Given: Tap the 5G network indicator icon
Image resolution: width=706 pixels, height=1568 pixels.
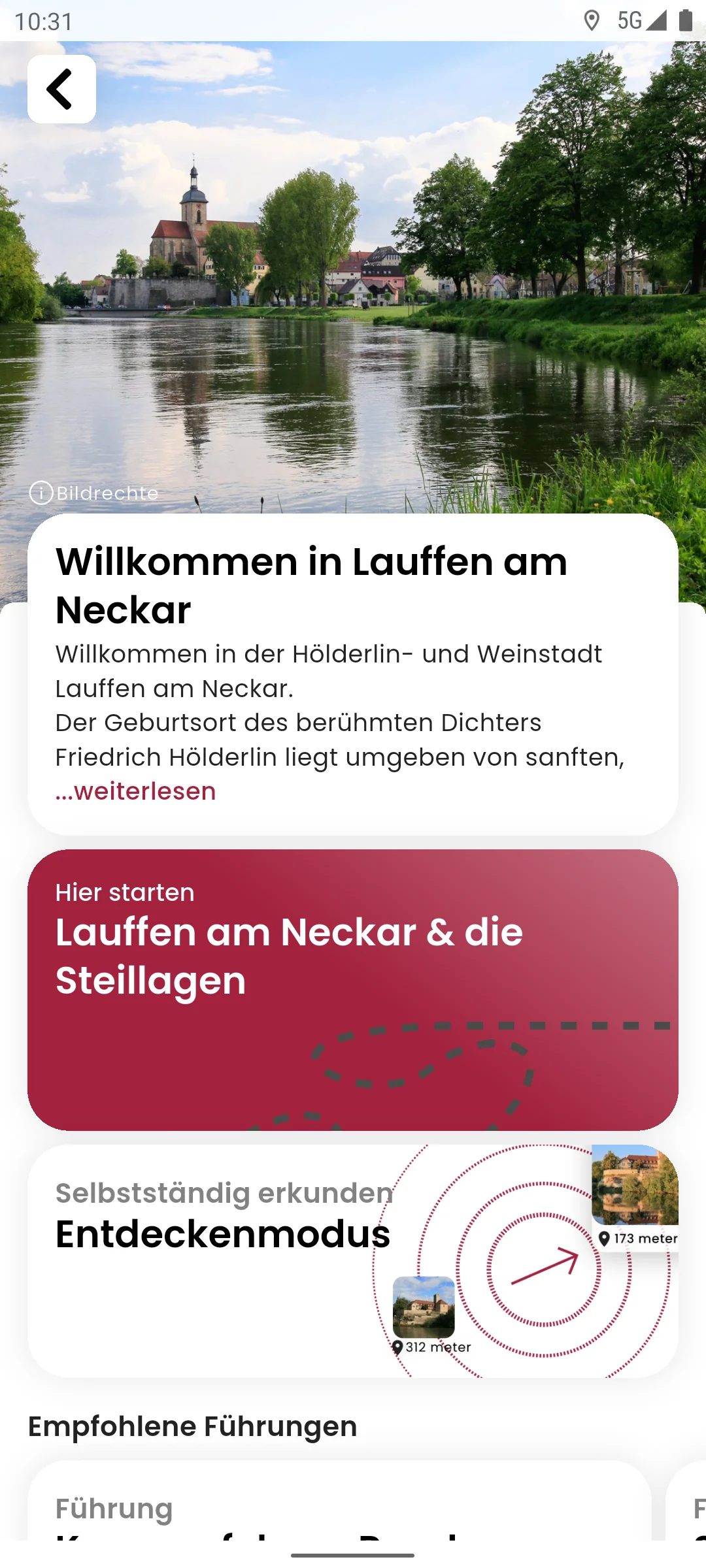Looking at the screenshot, I should [x=630, y=21].
